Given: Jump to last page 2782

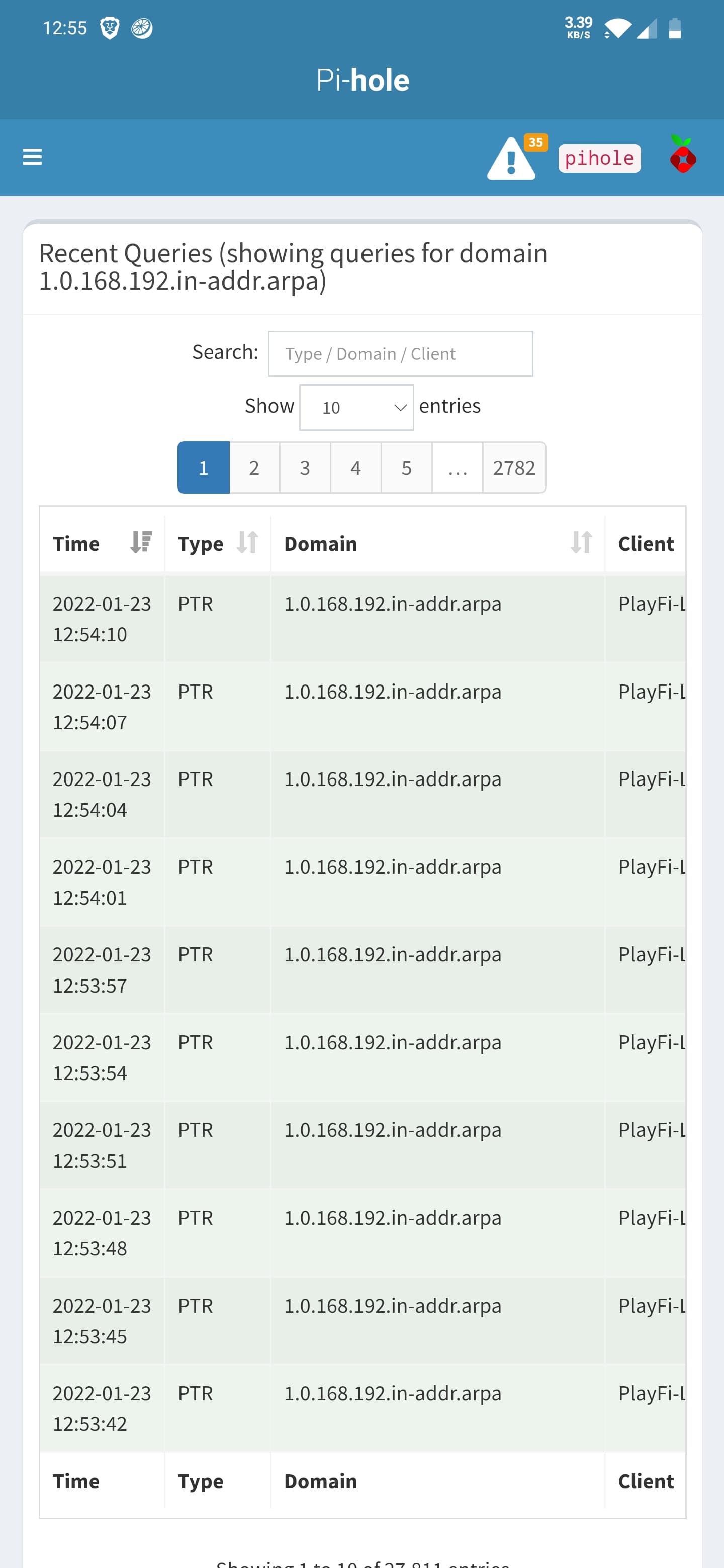Looking at the screenshot, I should pos(514,467).
